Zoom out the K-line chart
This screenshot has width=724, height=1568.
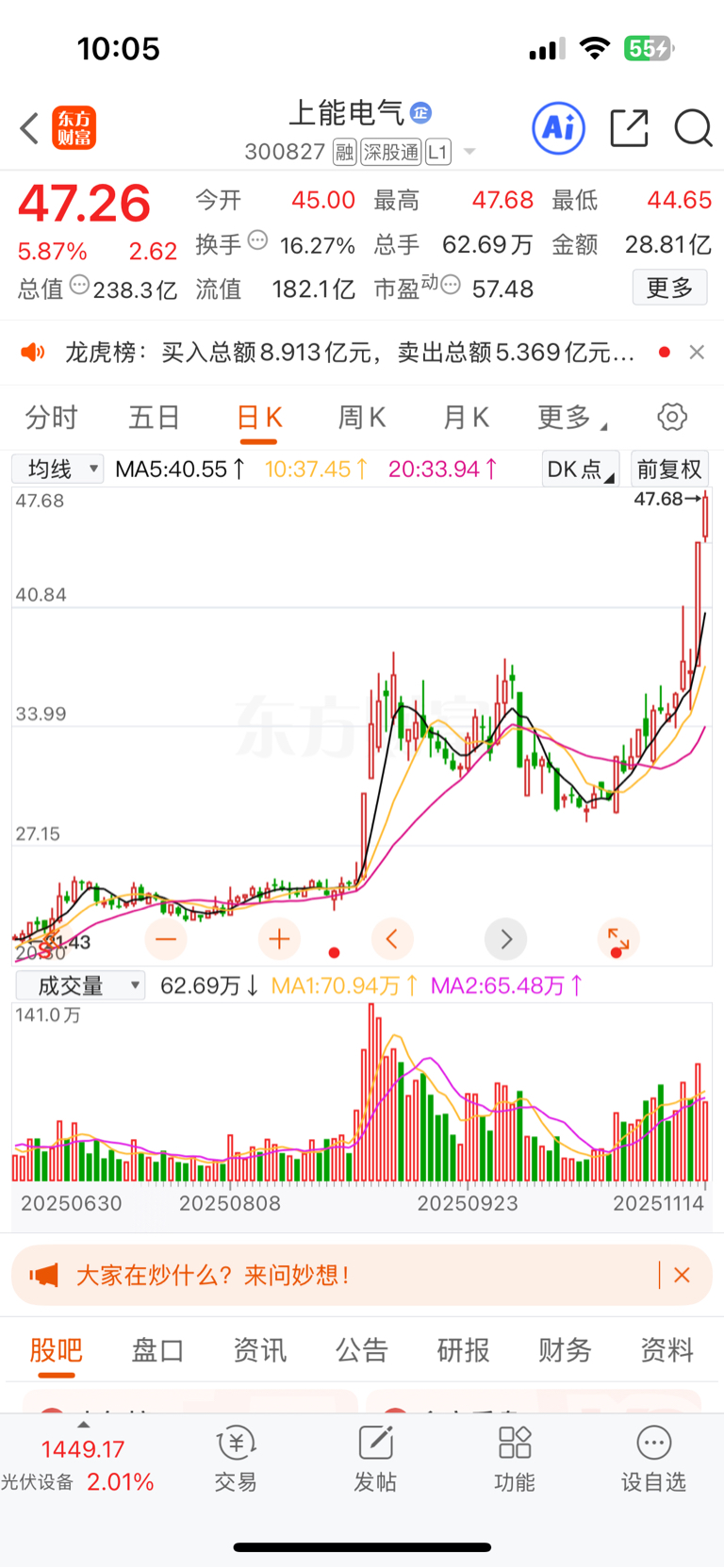click(166, 939)
